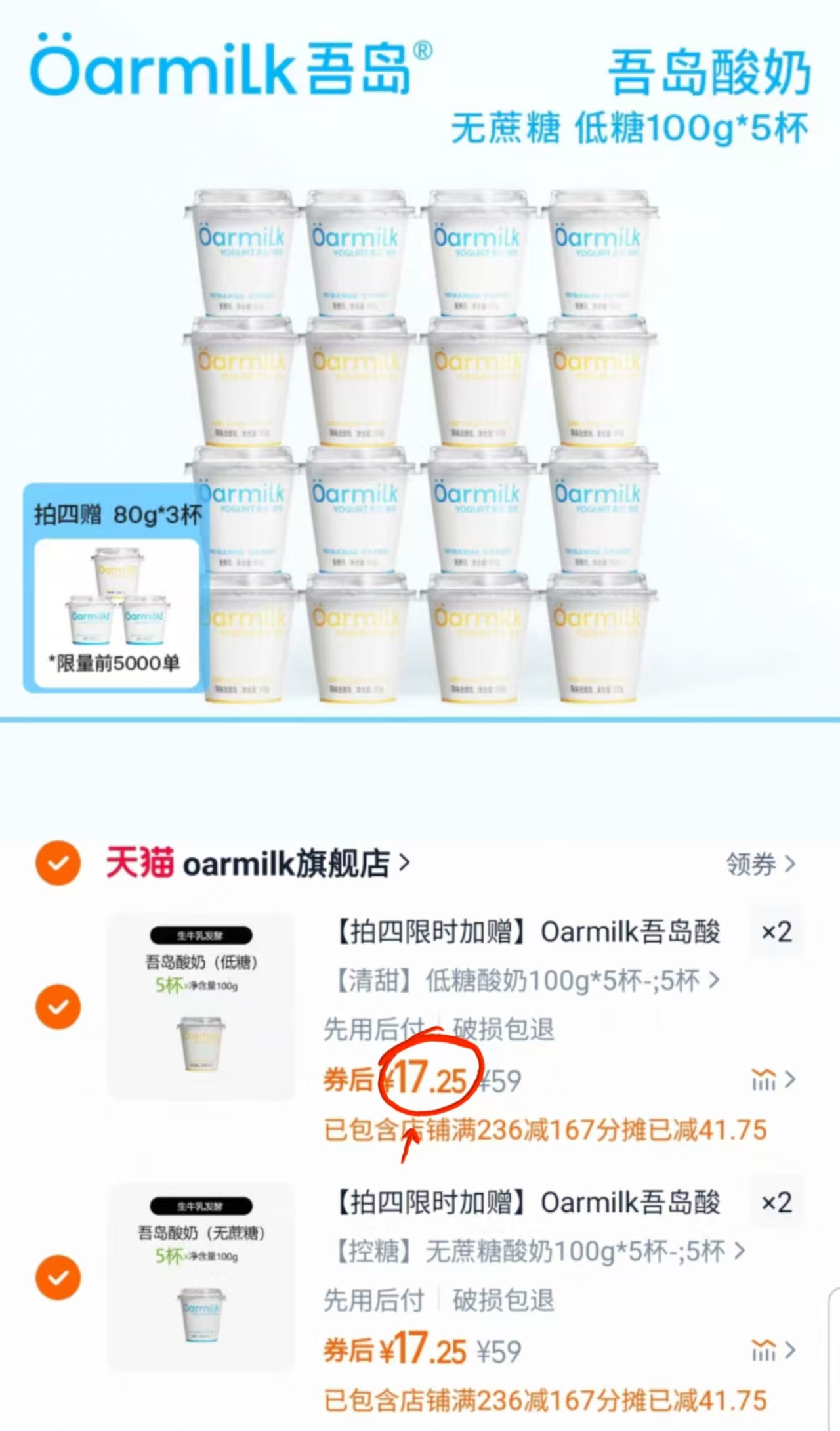840x1431 pixels.
Task: Uncheck the low-sugar yogurt item
Action: tap(58, 1006)
